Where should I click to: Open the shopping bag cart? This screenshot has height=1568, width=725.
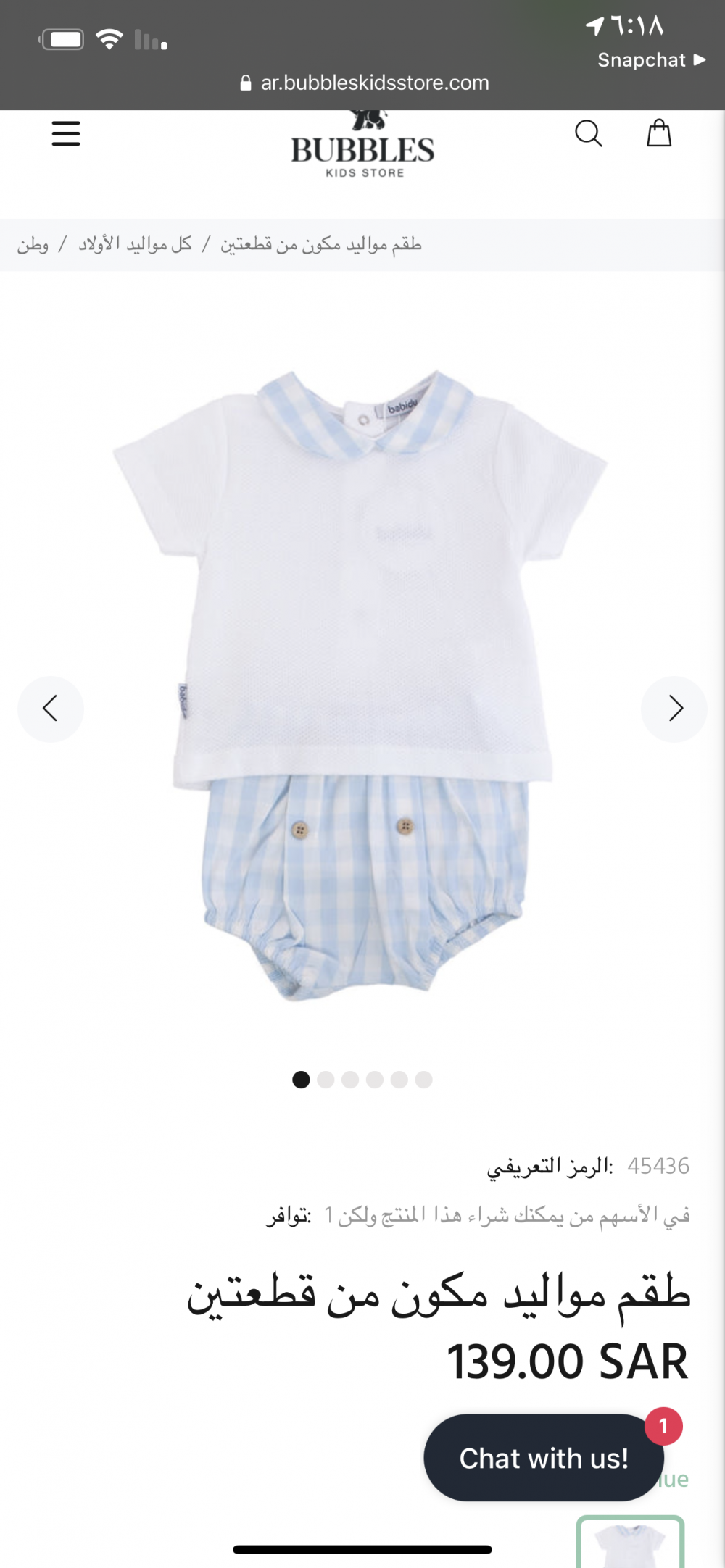point(659,133)
